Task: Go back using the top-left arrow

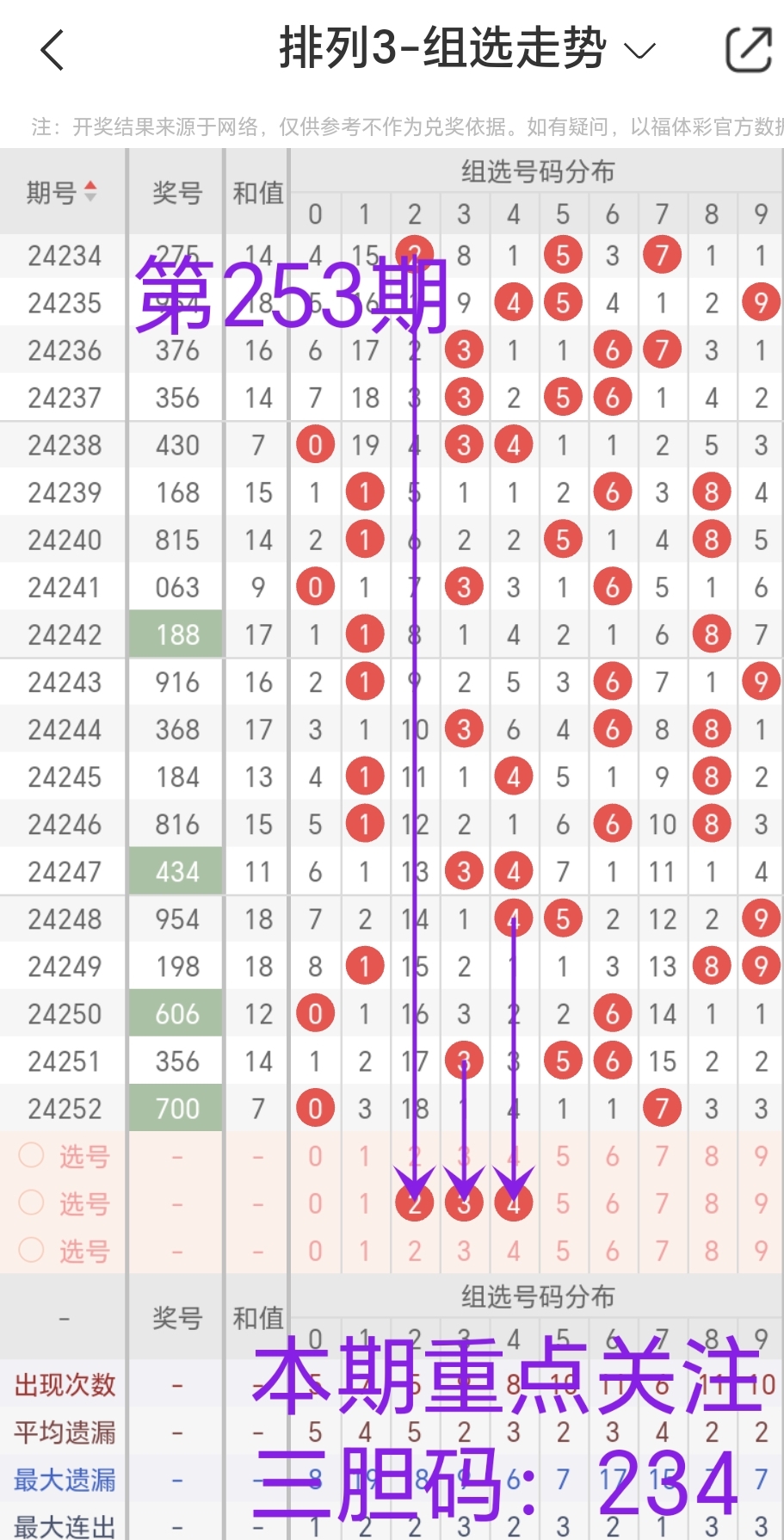Action: (x=52, y=50)
